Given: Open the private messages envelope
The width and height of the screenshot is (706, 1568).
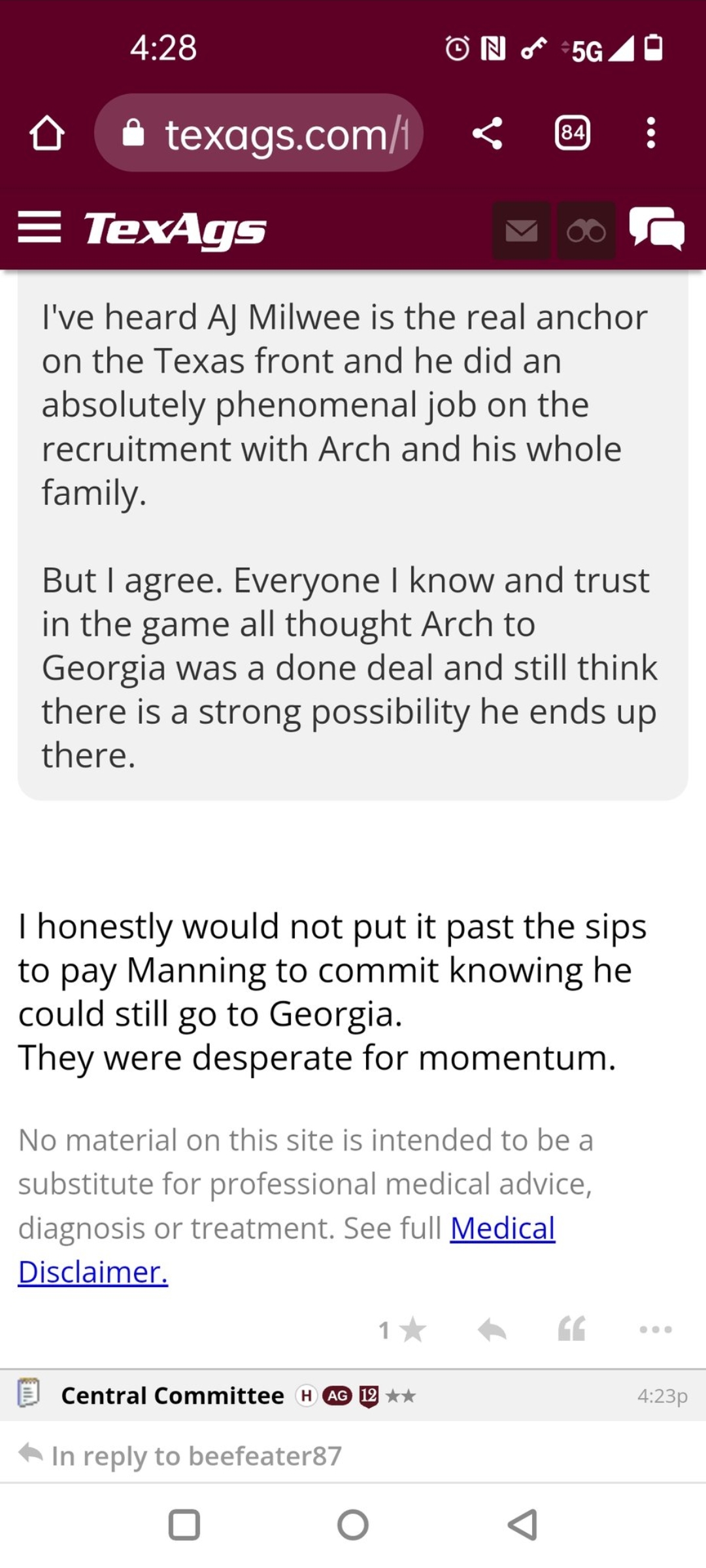Looking at the screenshot, I should [521, 231].
